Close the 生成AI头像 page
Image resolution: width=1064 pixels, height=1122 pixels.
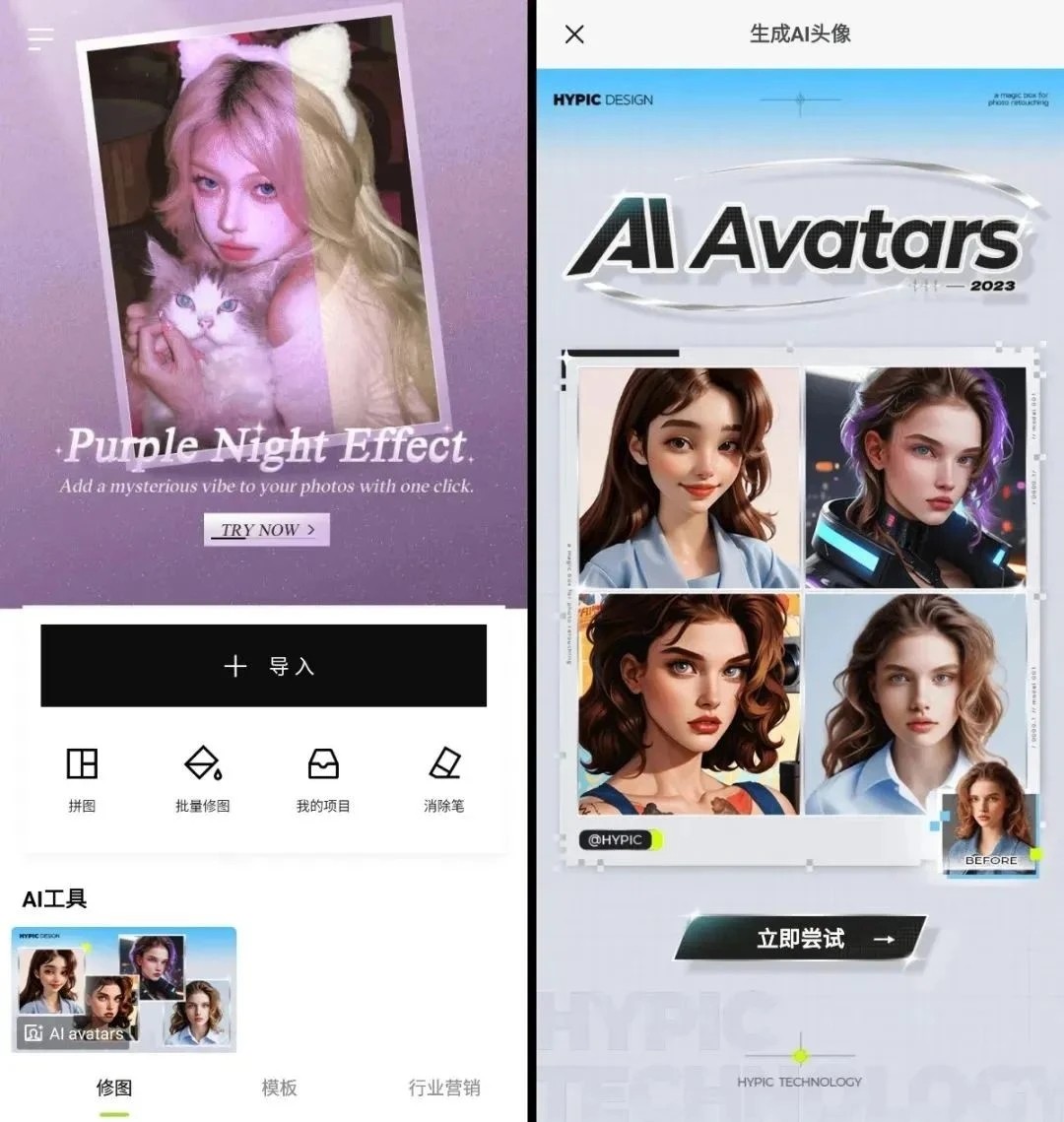tap(574, 34)
